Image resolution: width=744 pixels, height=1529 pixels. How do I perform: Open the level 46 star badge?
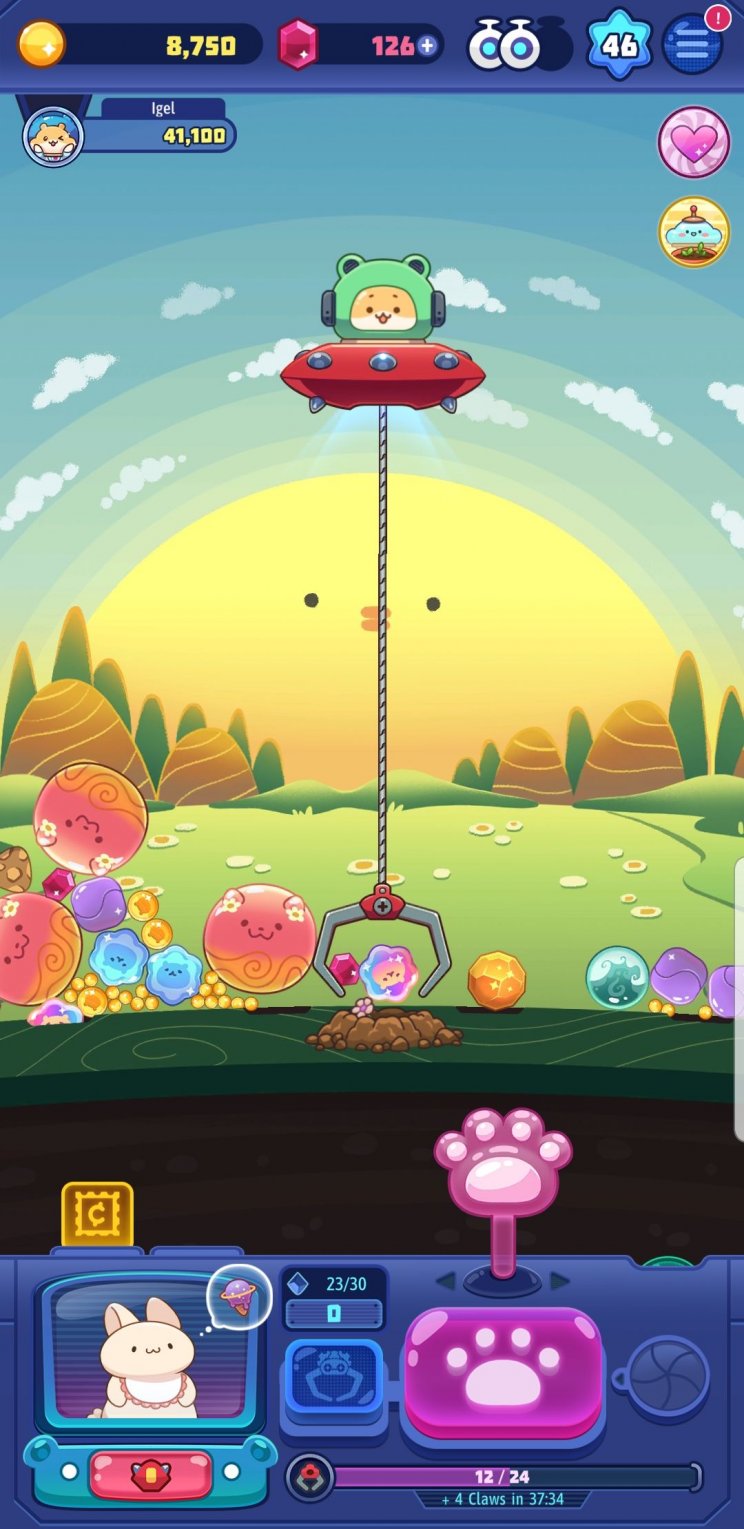pyautogui.click(x=619, y=45)
